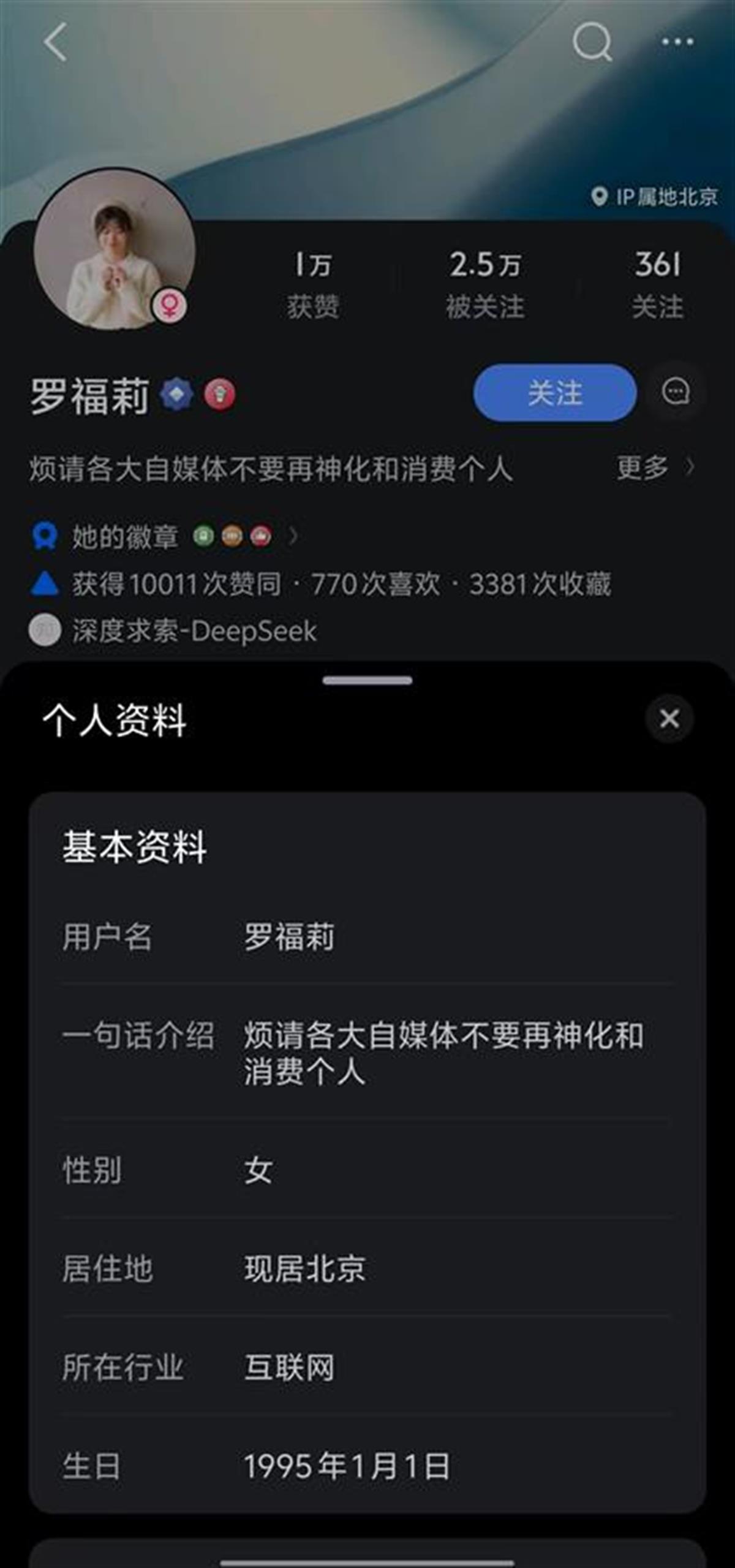Click the red achievement badge next to the username
This screenshot has height=1568, width=735.
click(217, 395)
